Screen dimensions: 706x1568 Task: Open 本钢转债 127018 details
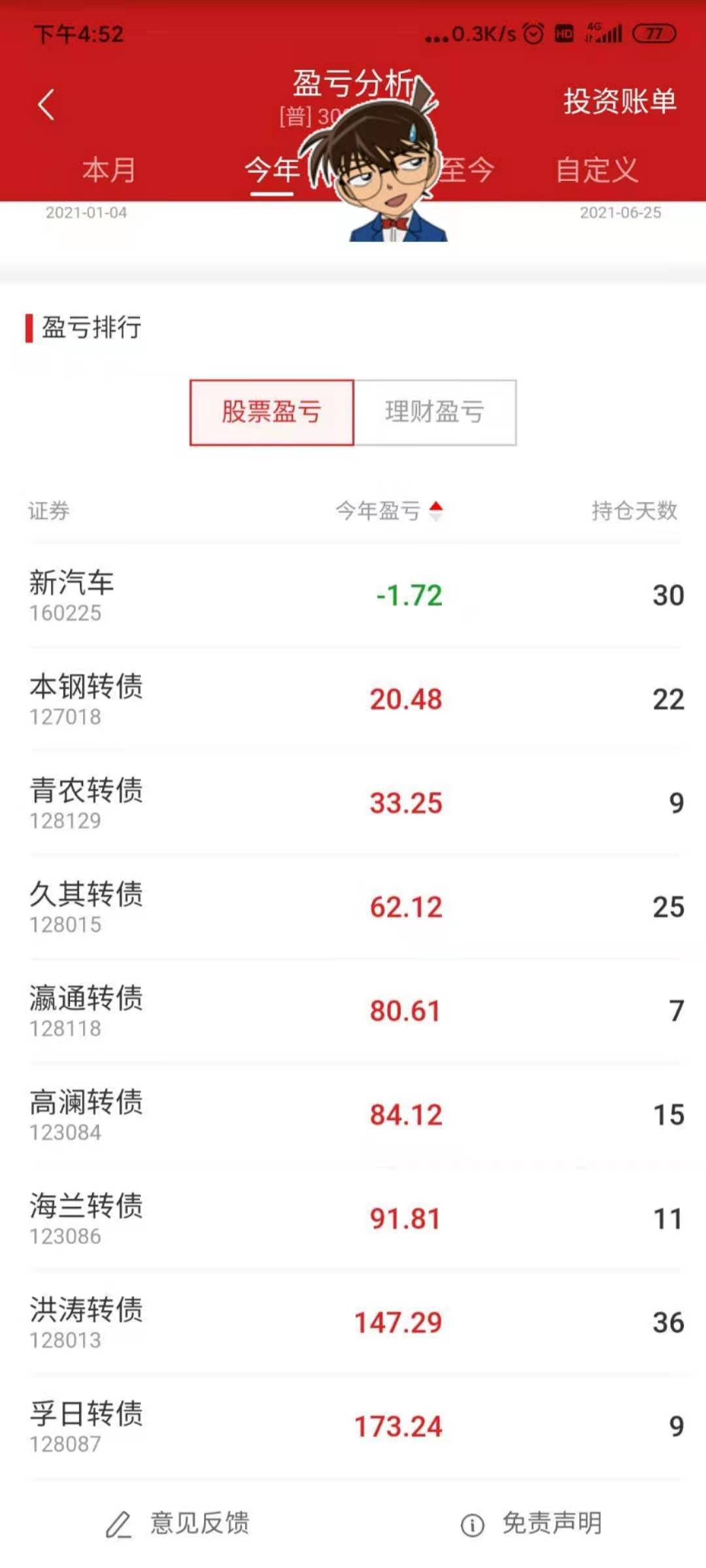(353, 699)
